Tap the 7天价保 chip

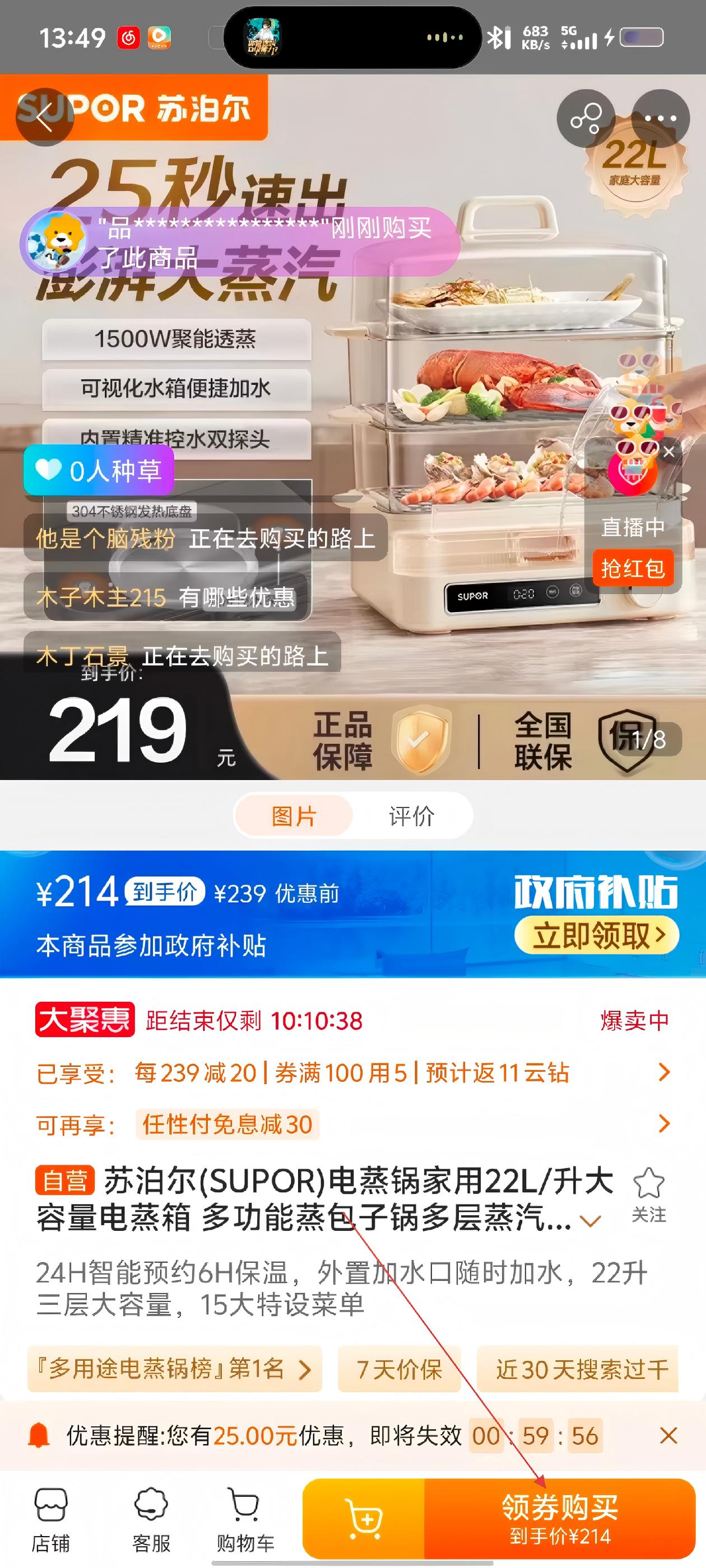click(399, 1369)
